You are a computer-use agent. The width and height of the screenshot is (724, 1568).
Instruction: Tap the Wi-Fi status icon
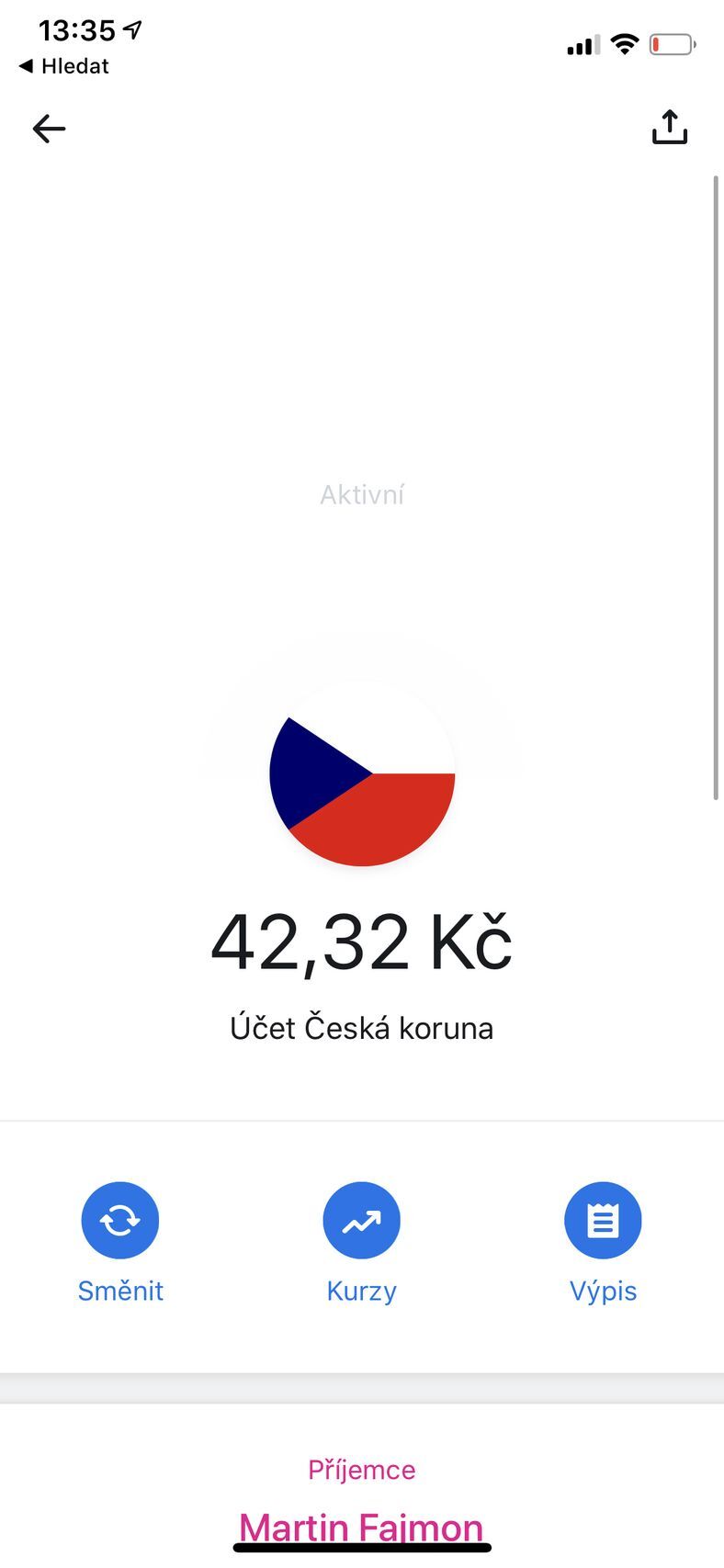[625, 42]
